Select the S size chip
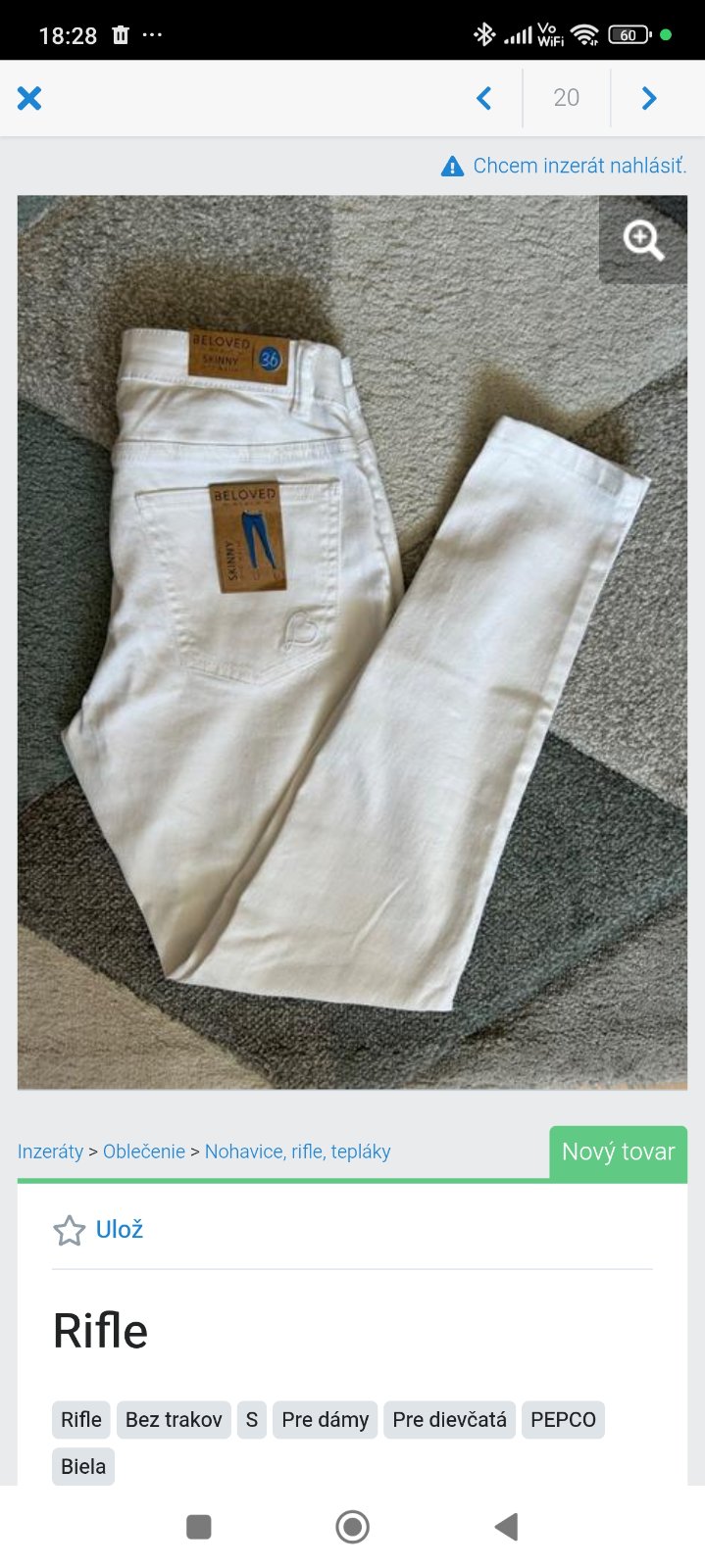 (252, 1419)
